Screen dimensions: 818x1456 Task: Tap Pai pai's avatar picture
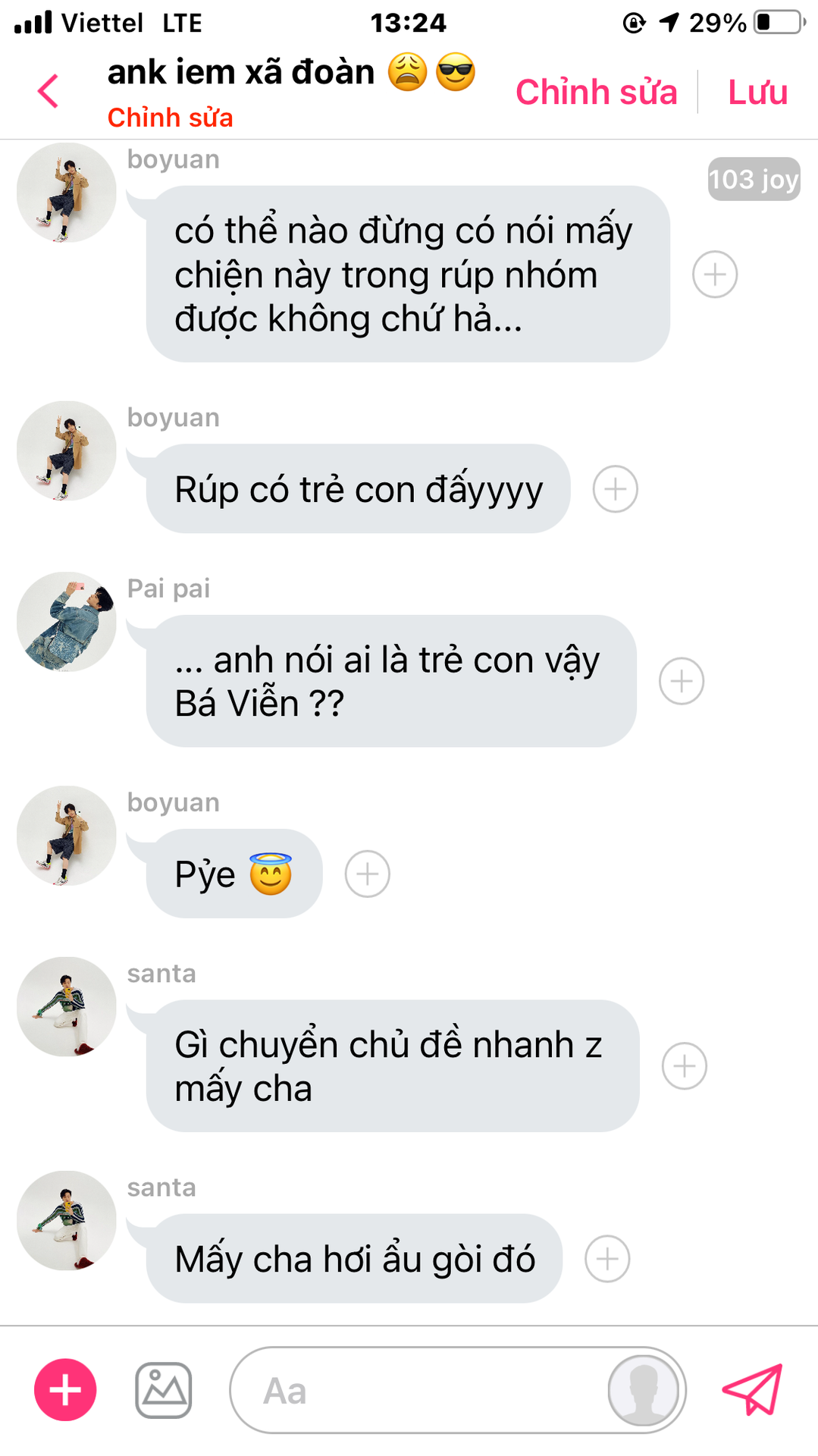click(67, 622)
